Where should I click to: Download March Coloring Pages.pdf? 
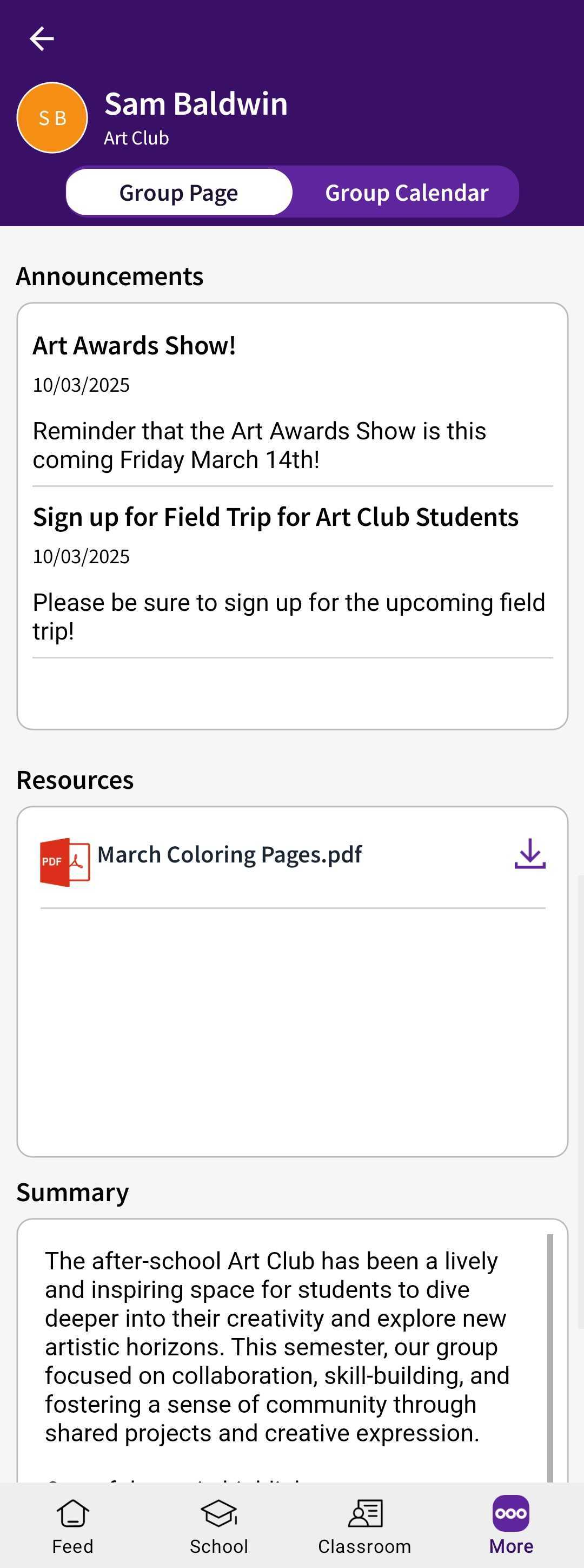coord(529,854)
